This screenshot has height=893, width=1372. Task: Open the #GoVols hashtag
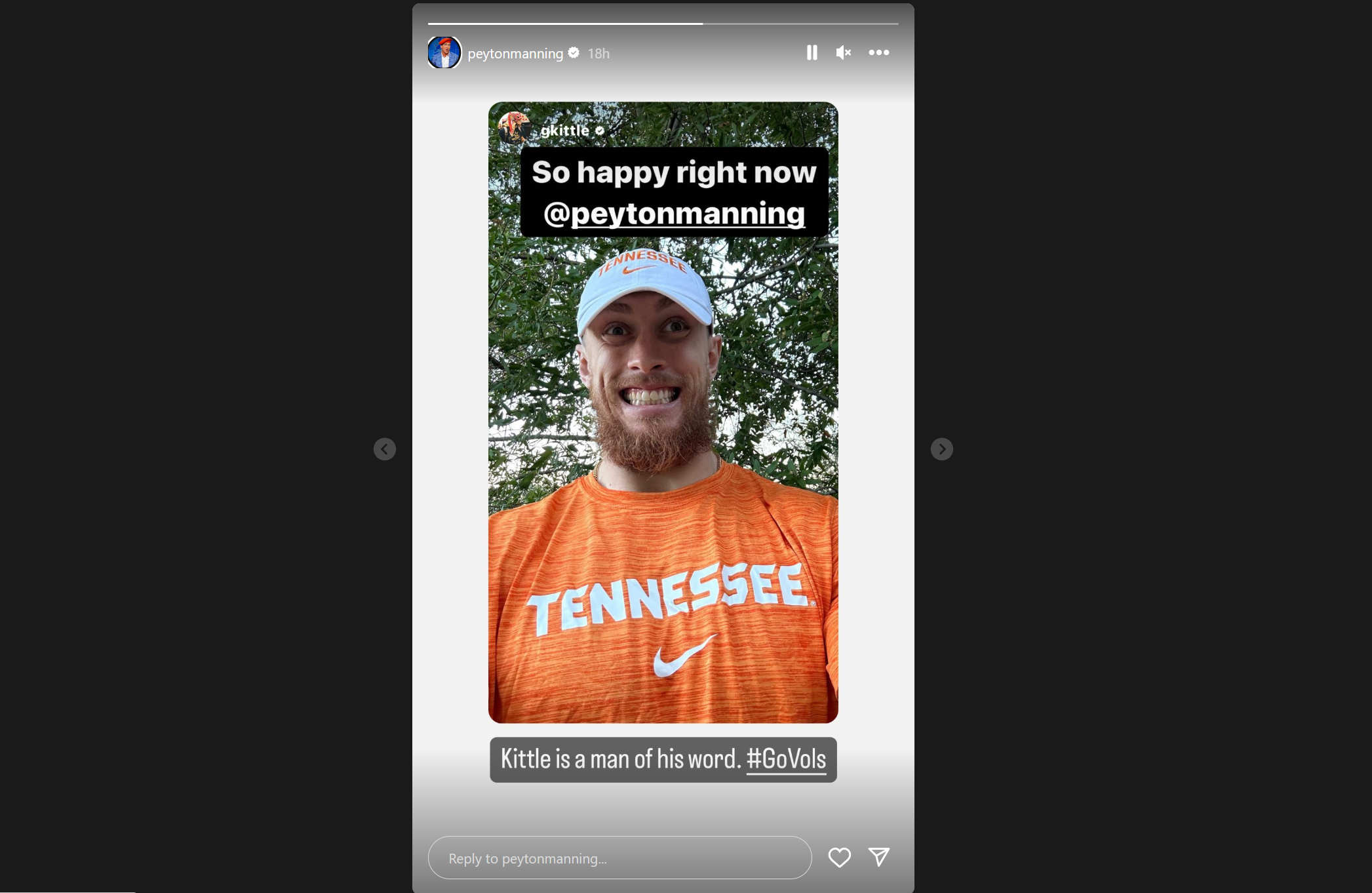tap(786, 759)
